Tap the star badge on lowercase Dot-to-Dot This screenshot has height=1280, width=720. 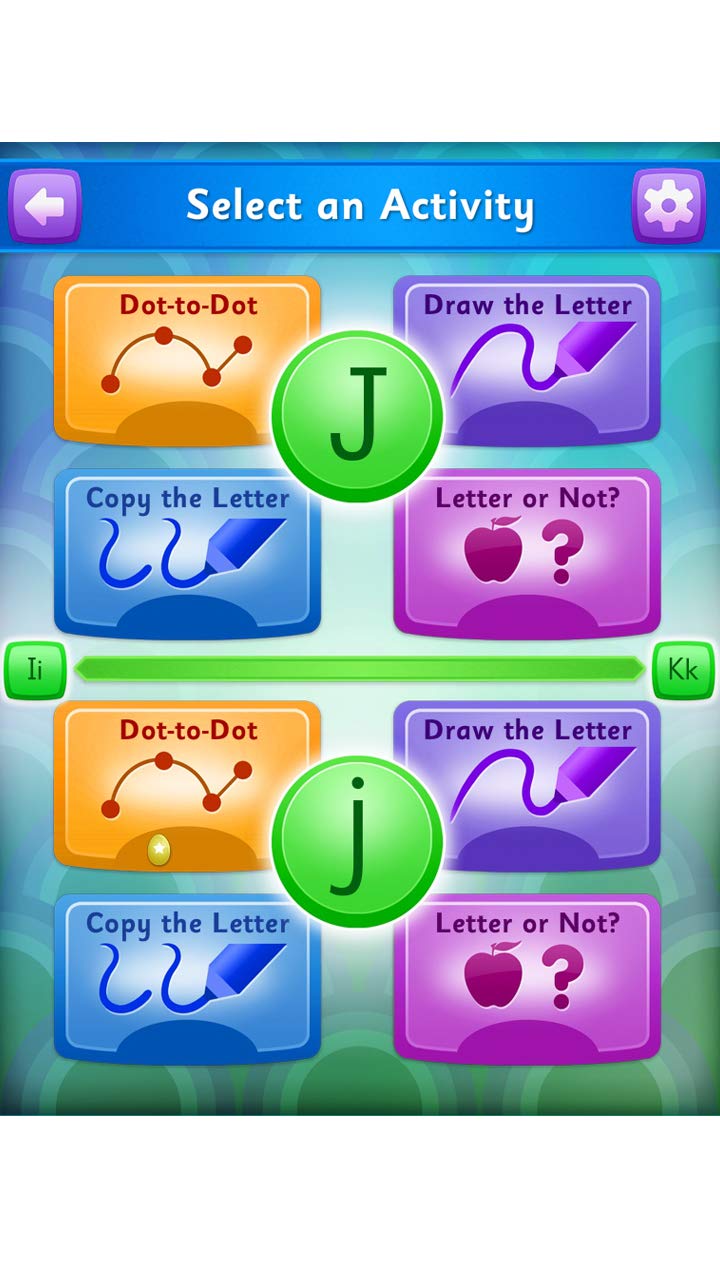coord(160,848)
